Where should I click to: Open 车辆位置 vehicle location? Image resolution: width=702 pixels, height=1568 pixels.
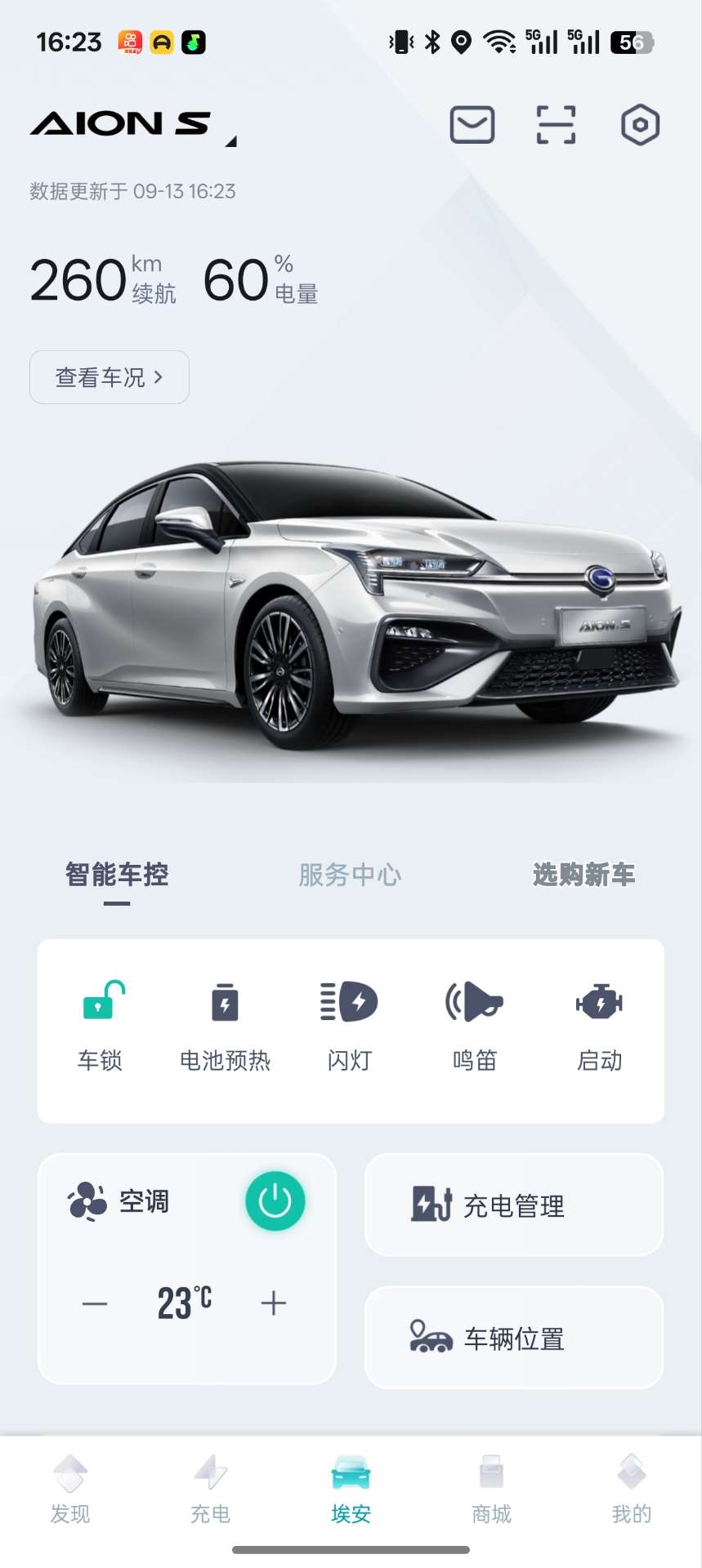tap(513, 1339)
